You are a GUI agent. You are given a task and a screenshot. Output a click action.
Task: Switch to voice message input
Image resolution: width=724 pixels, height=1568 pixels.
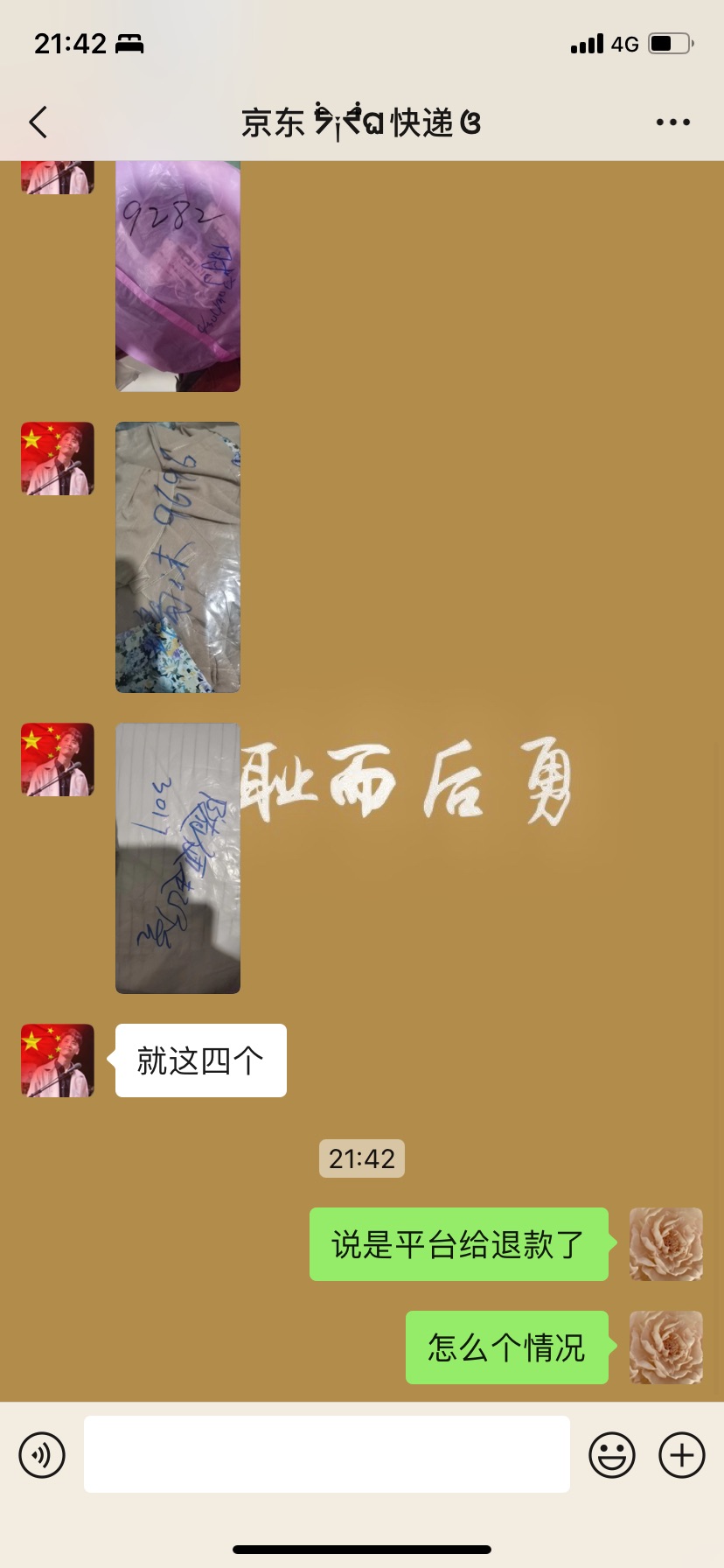tap(42, 1455)
